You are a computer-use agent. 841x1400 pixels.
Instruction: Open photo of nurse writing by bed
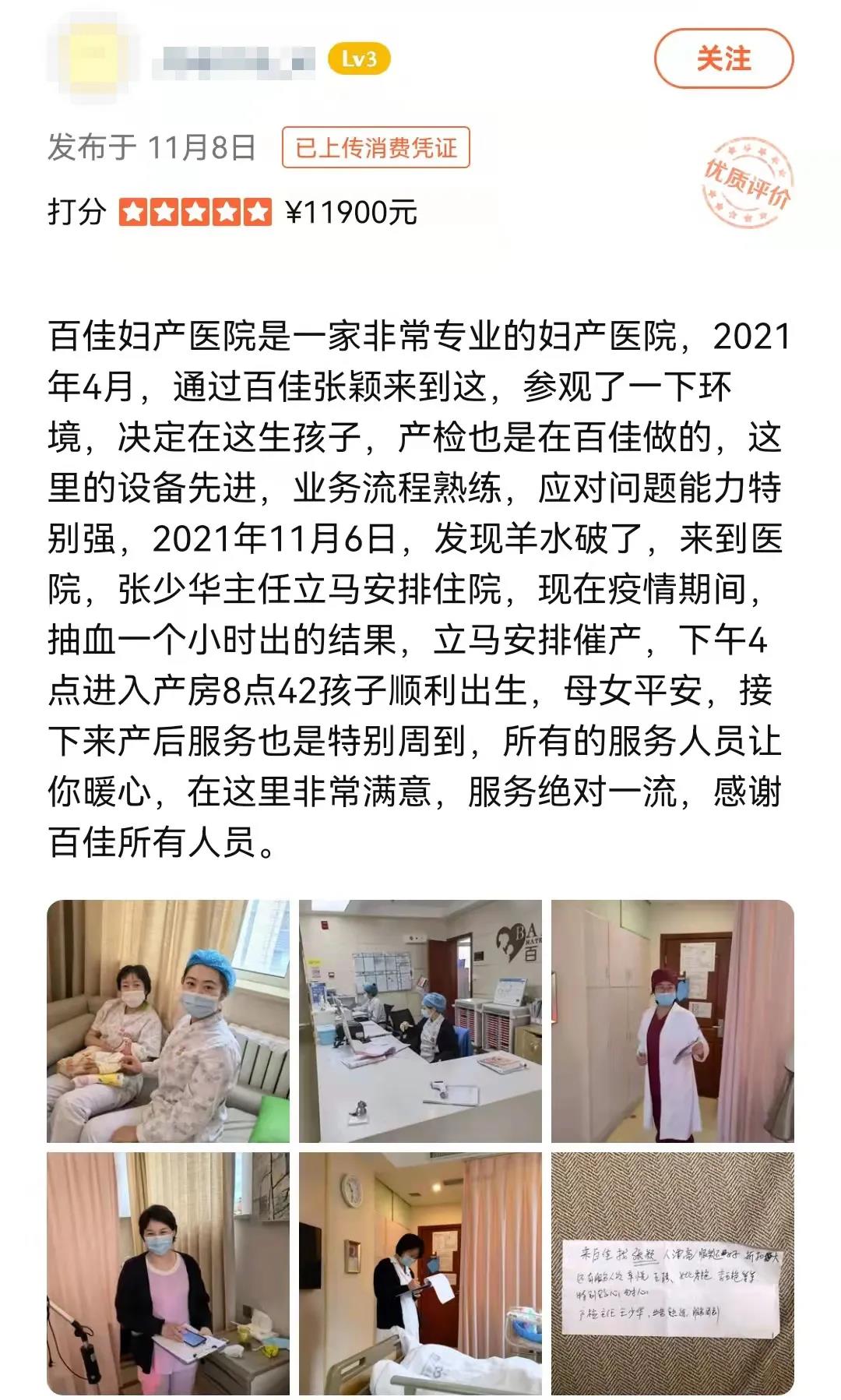click(x=420, y=1274)
